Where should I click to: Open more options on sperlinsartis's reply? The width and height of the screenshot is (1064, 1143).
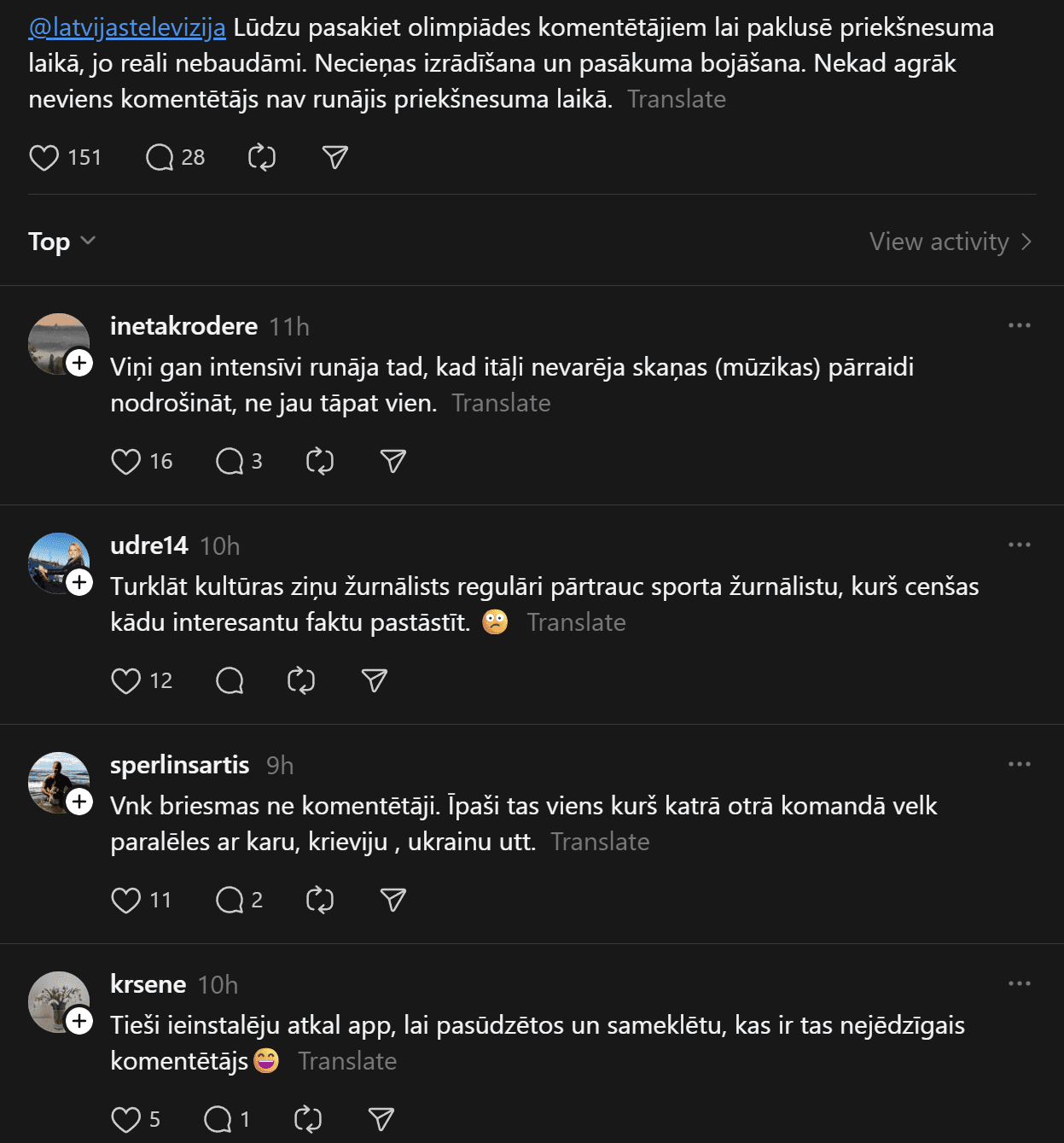click(x=1019, y=765)
